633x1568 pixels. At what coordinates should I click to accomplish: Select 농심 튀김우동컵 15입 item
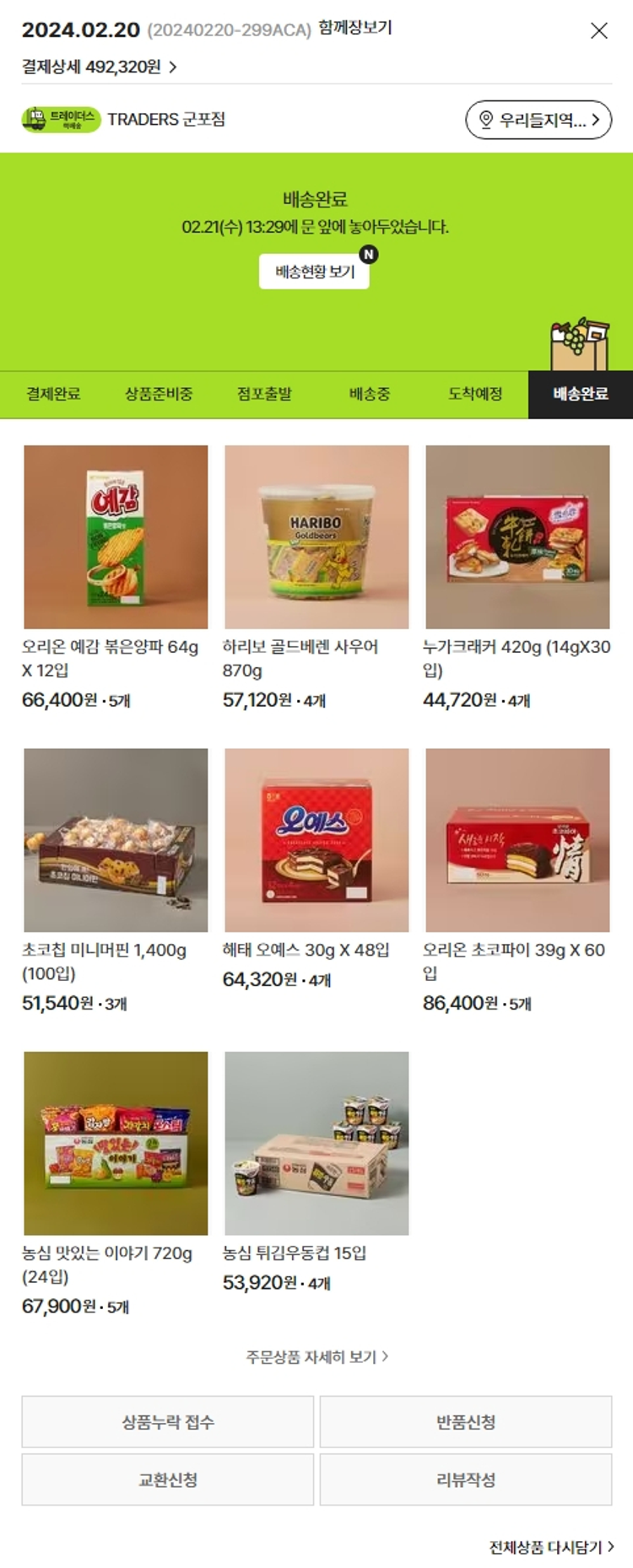(x=316, y=1143)
